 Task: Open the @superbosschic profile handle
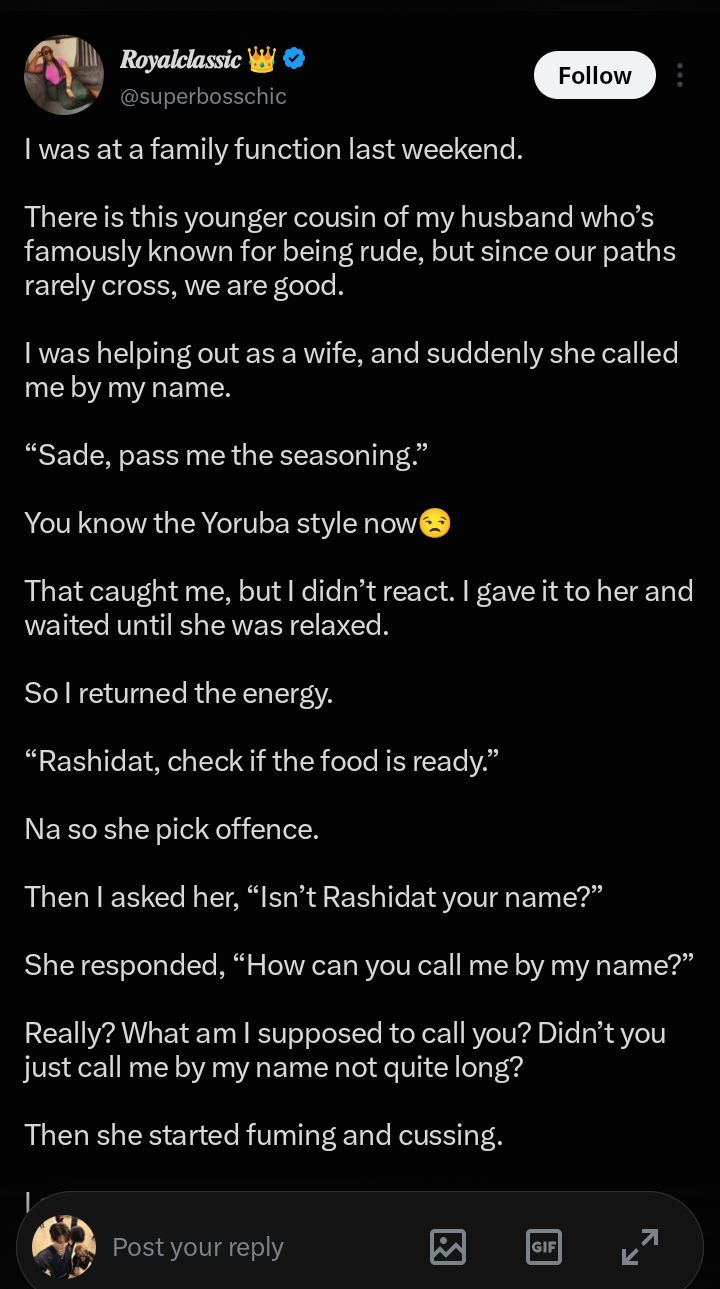click(x=203, y=96)
